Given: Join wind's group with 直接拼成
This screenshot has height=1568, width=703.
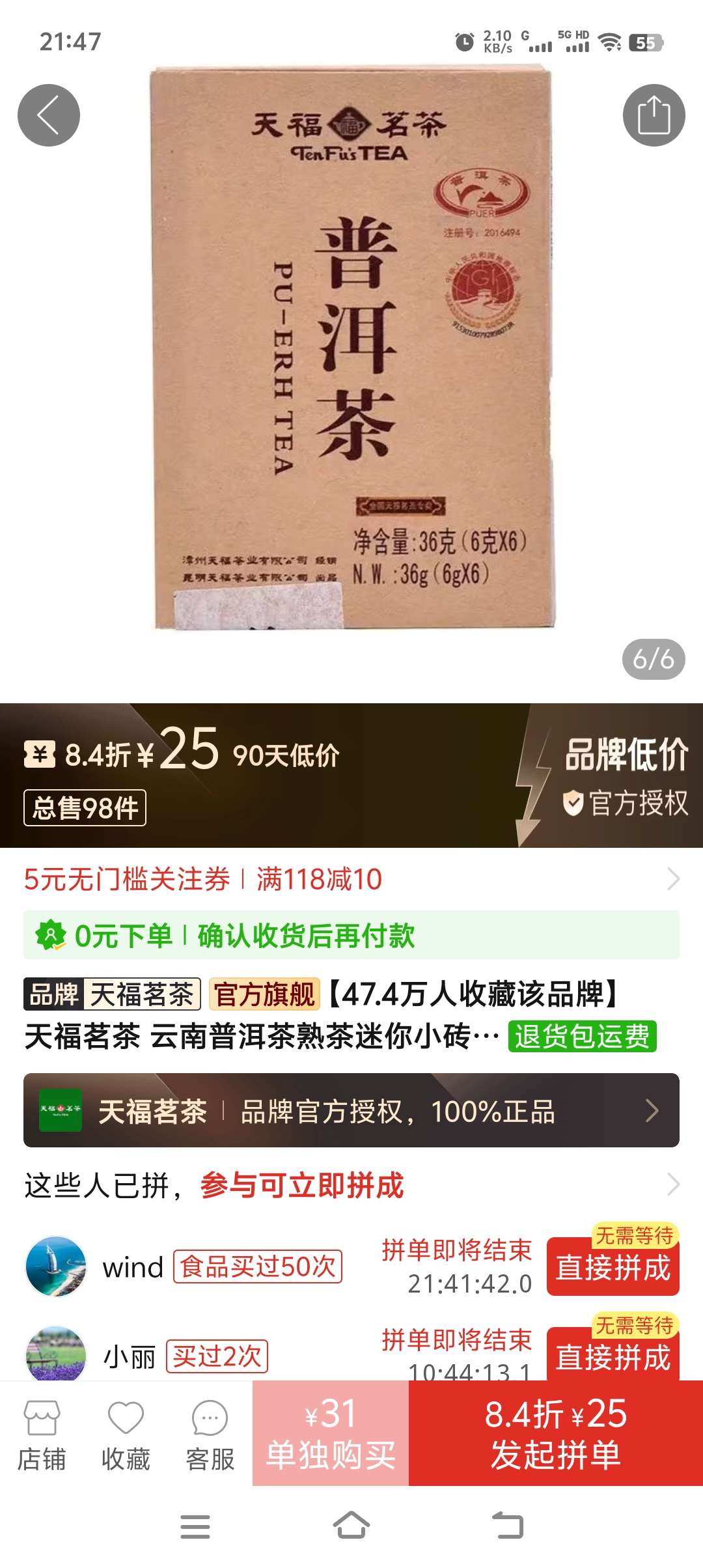Looking at the screenshot, I should [613, 1268].
